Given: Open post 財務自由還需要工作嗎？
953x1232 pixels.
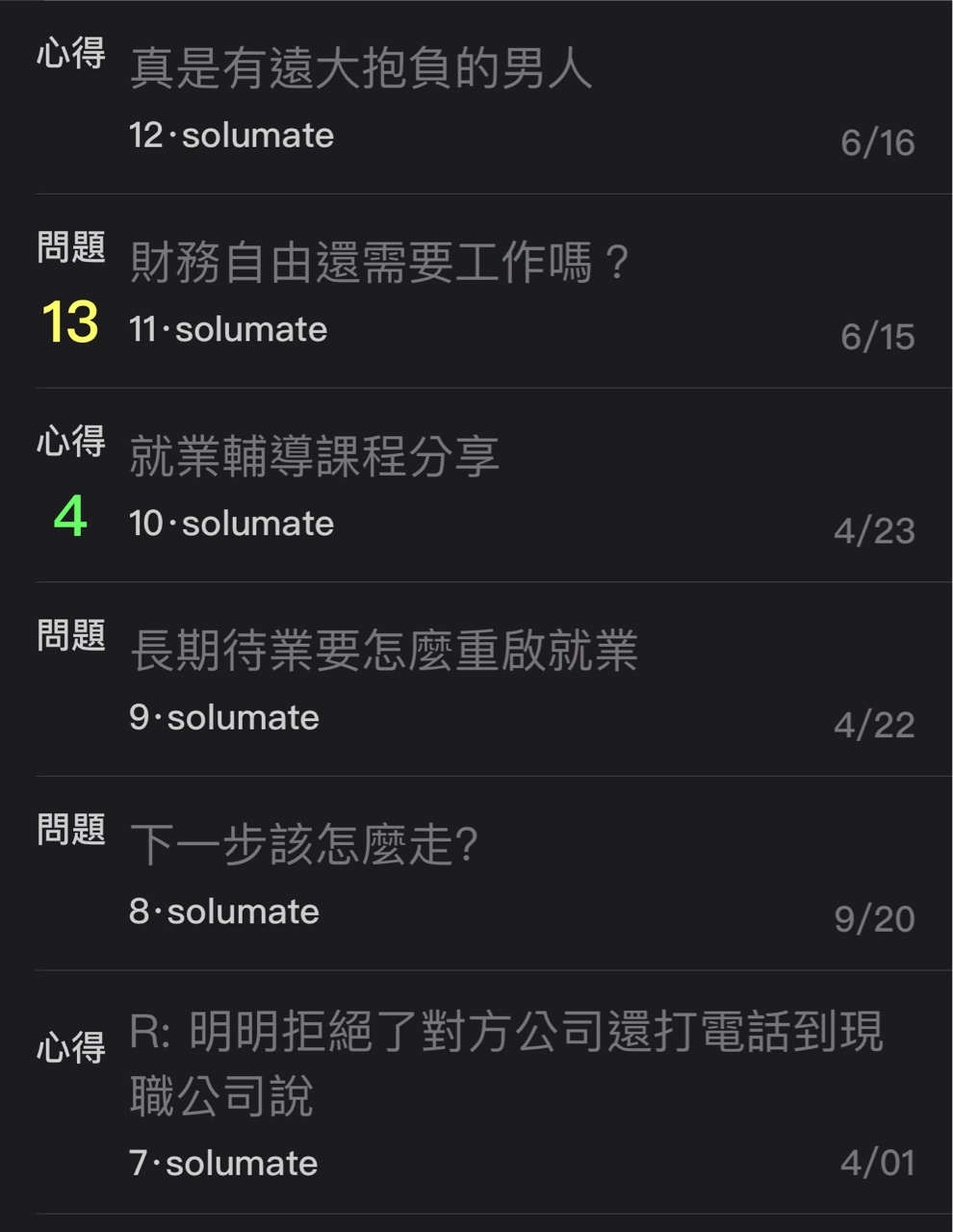Looking at the screenshot, I should click(380, 264).
